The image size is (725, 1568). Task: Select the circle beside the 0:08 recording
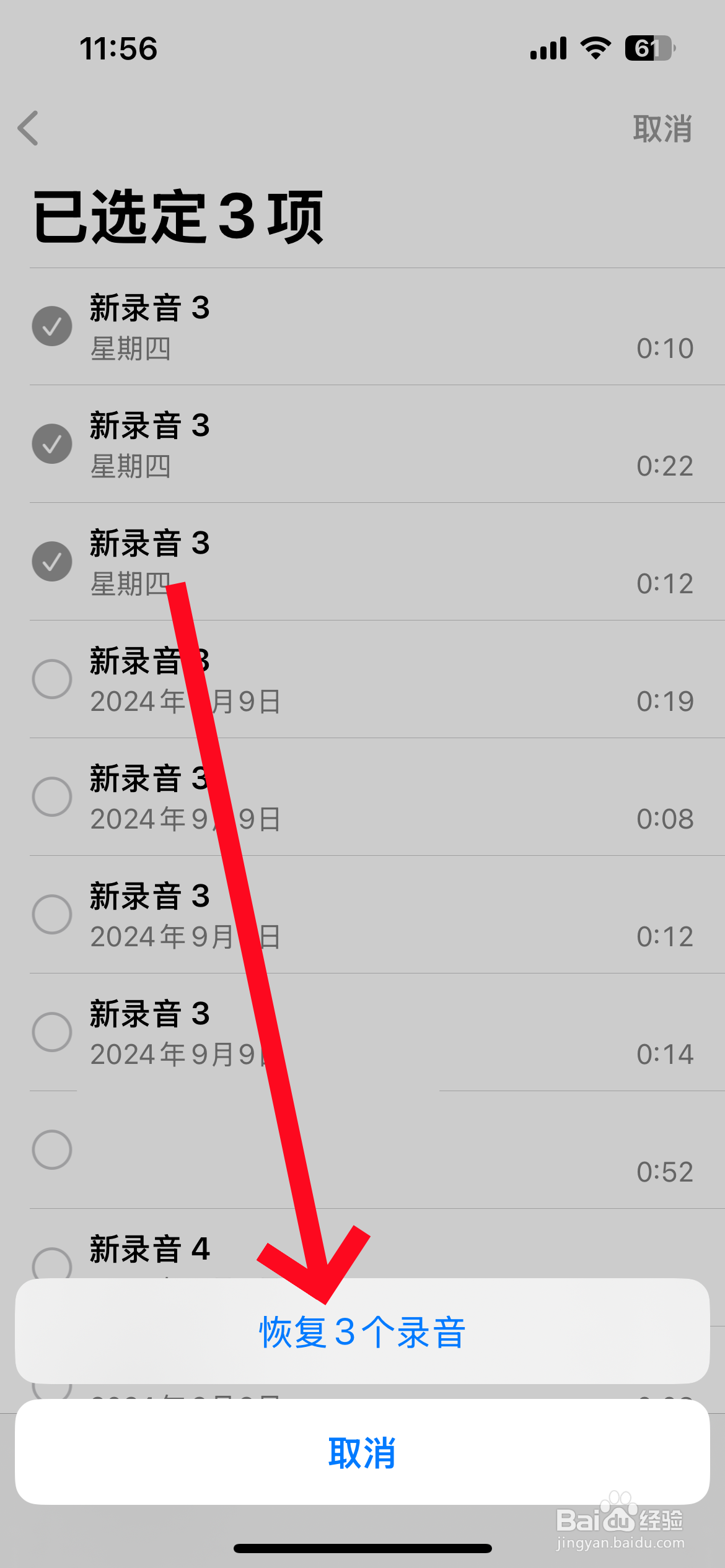pos(53,796)
